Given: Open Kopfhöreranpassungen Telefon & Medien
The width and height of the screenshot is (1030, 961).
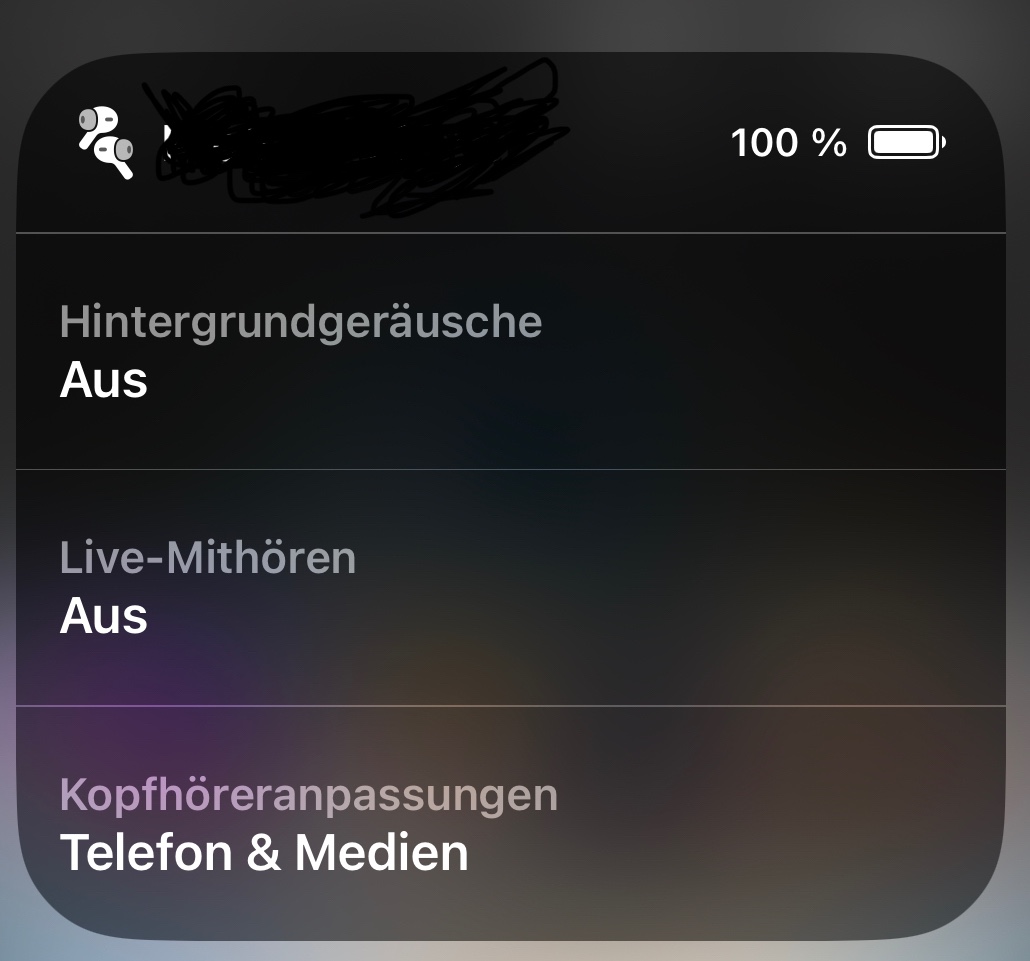Looking at the screenshot, I should 510,823.
